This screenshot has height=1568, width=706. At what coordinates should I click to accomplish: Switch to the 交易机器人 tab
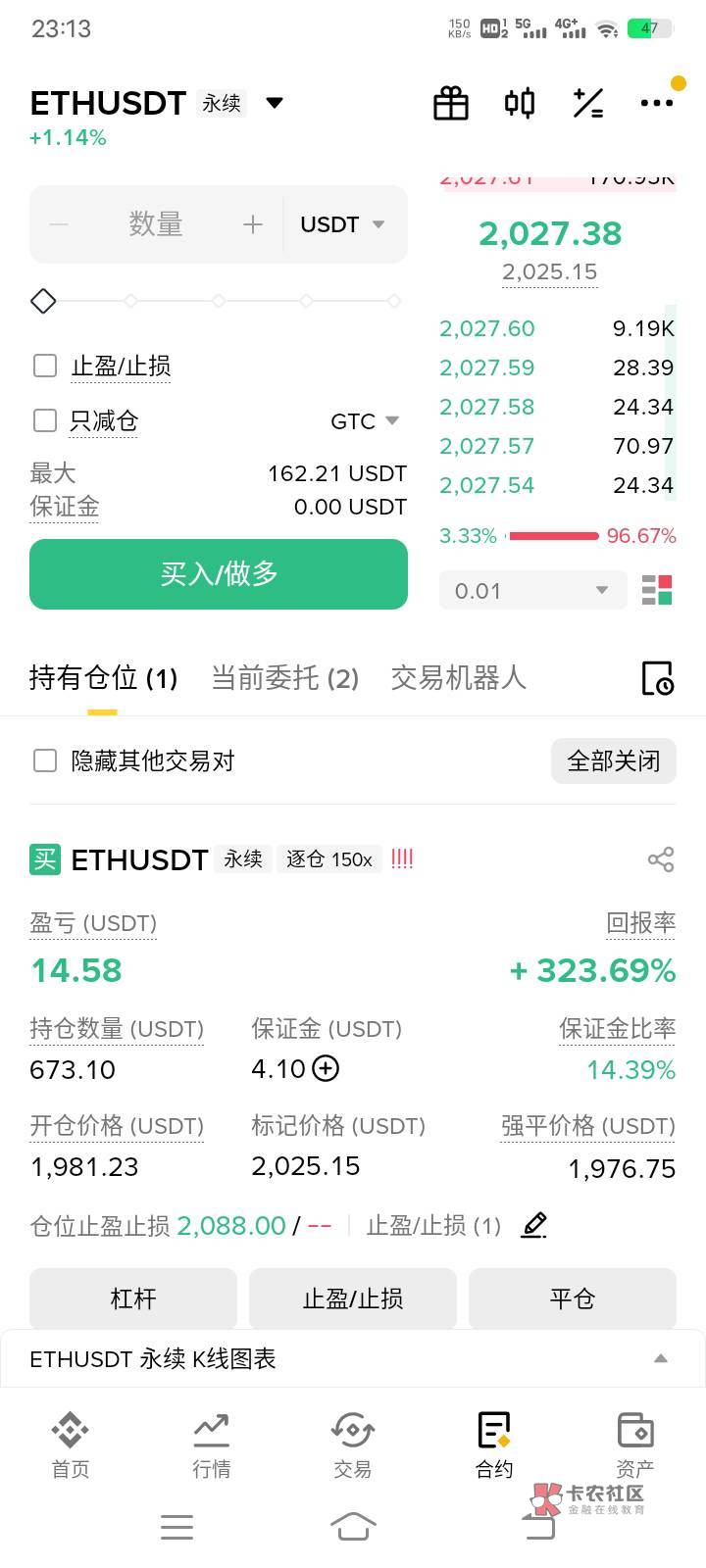(x=458, y=677)
